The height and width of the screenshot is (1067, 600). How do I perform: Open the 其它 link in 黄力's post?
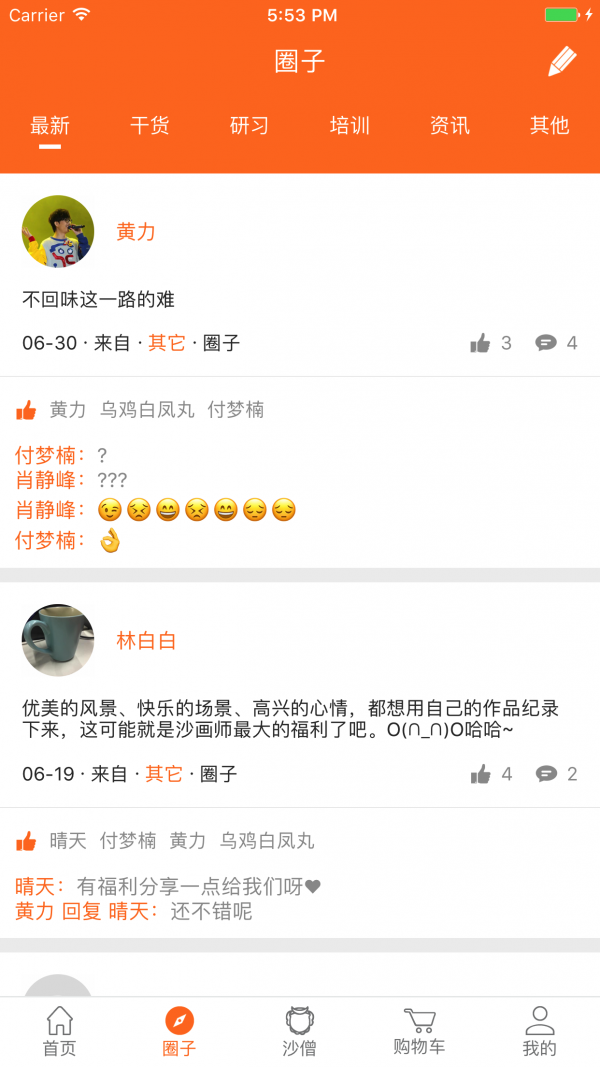click(167, 344)
